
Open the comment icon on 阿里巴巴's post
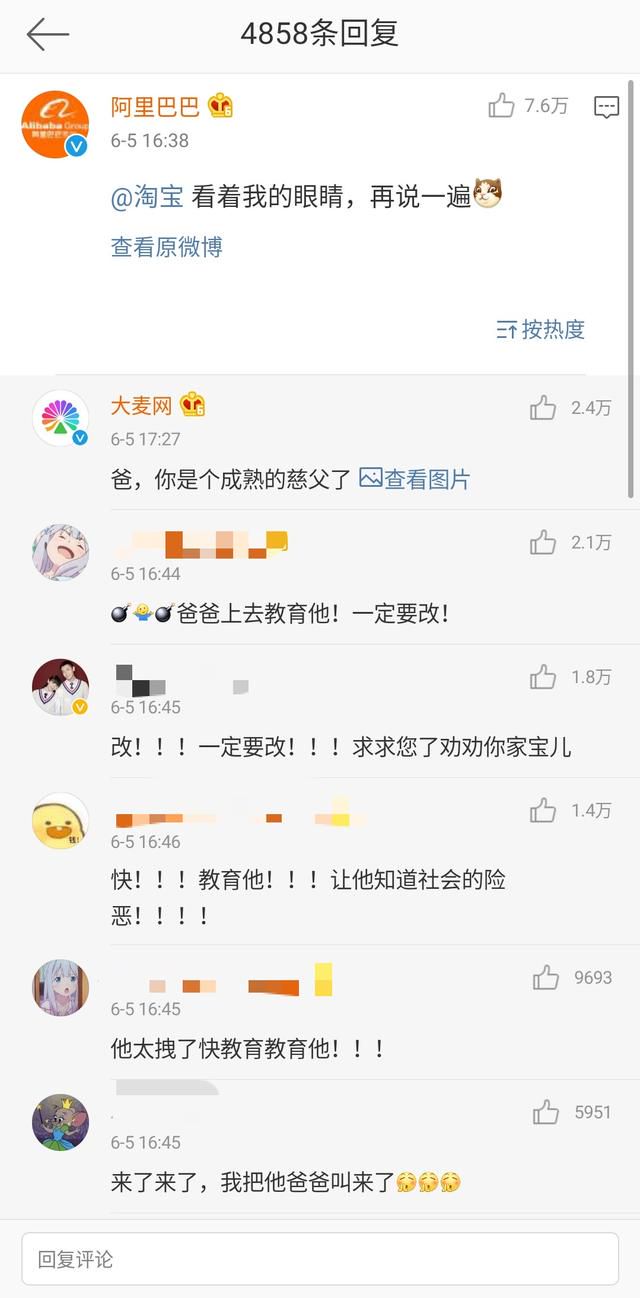606,107
